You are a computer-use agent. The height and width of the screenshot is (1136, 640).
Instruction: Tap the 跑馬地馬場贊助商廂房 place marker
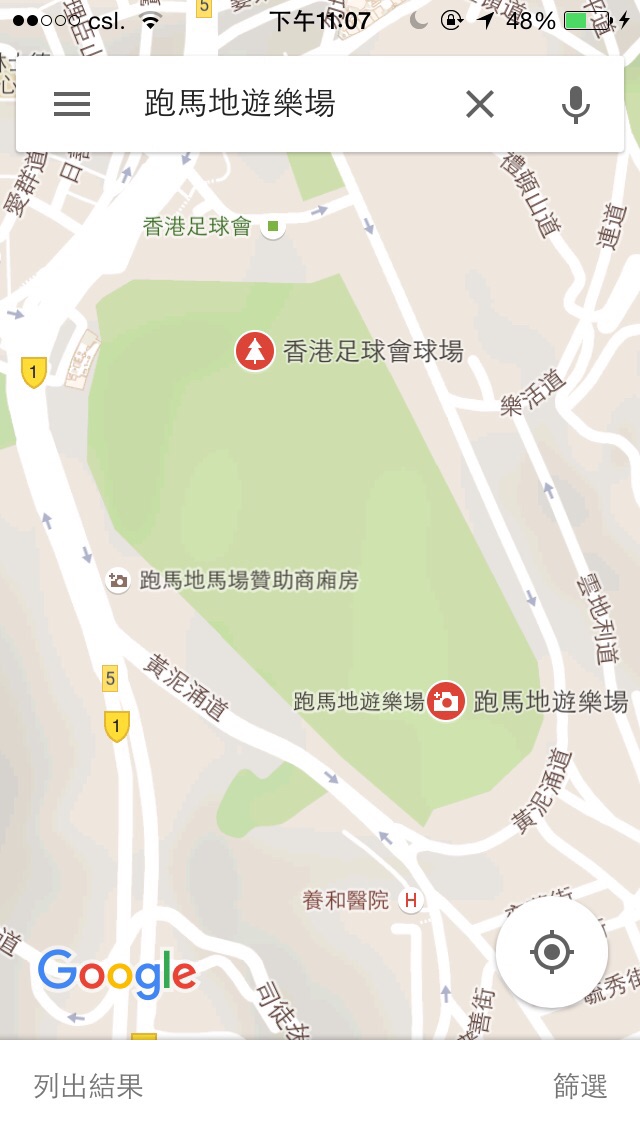click(117, 580)
